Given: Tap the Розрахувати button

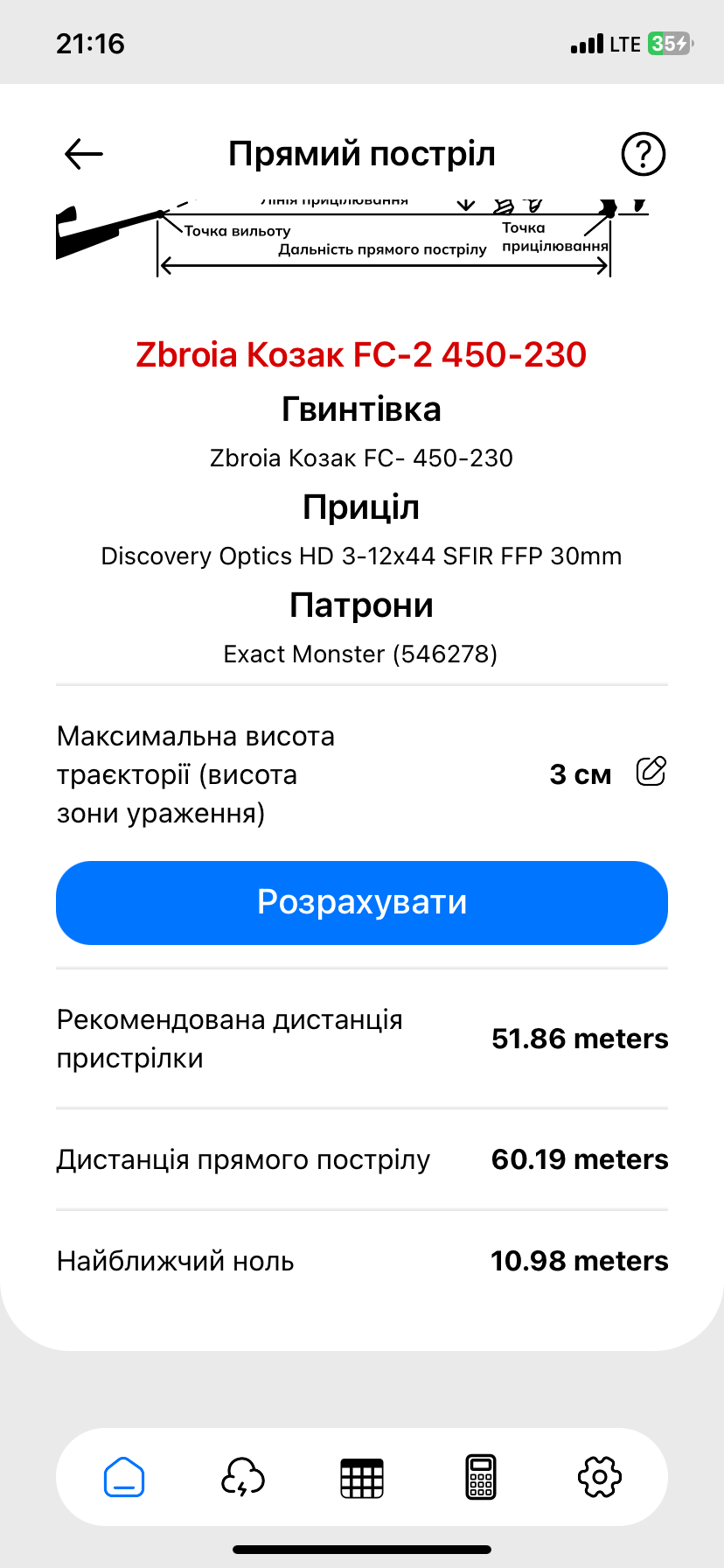Looking at the screenshot, I should tap(362, 902).
